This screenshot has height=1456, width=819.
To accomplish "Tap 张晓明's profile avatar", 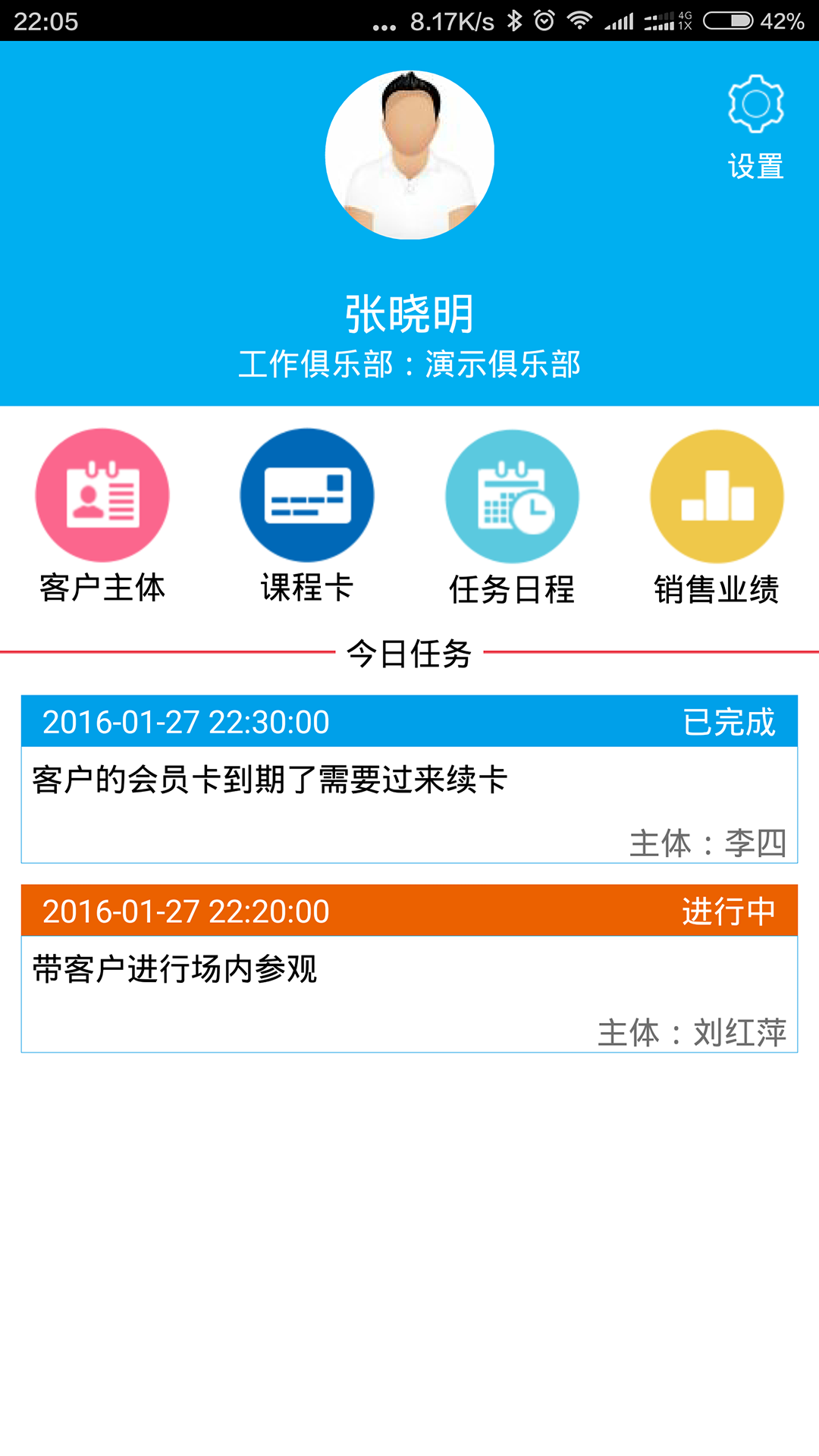I will click(409, 155).
